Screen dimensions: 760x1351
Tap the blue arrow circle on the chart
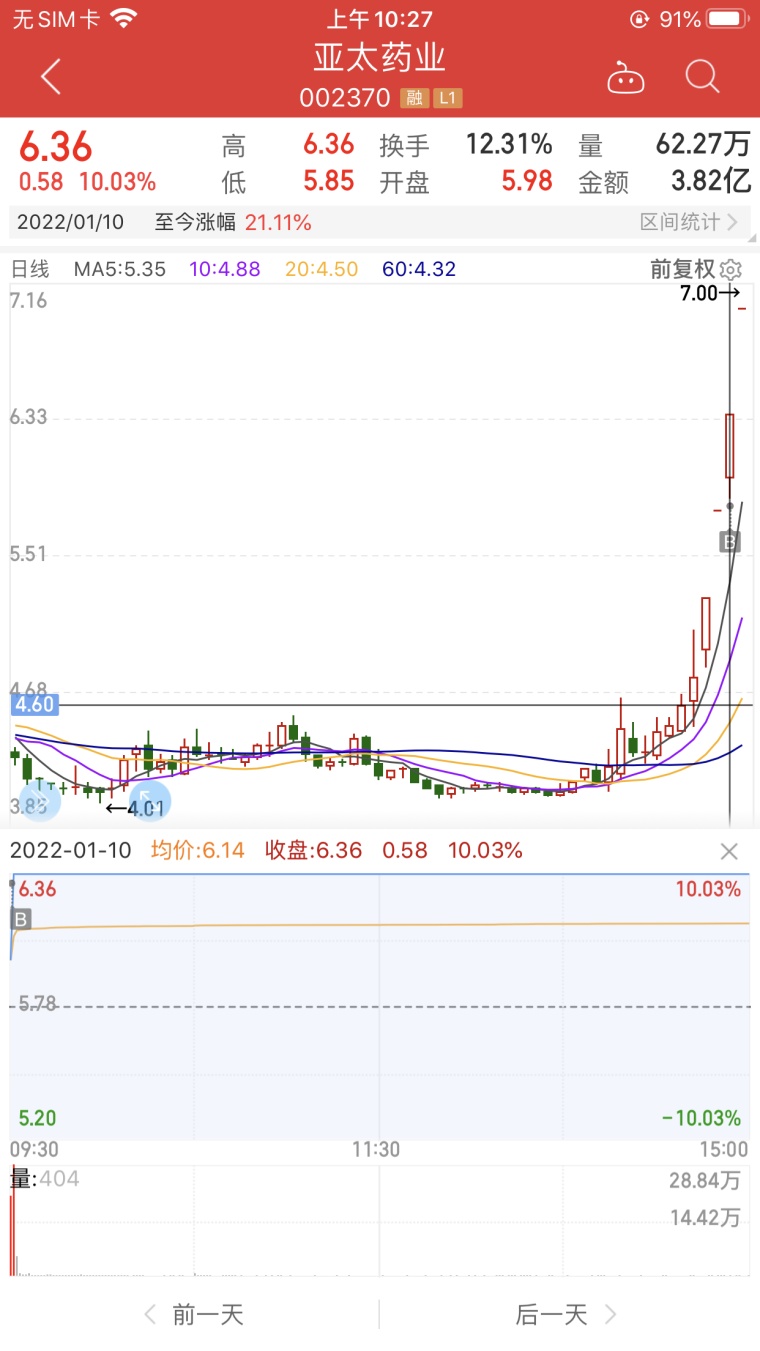pyautogui.click(x=150, y=801)
